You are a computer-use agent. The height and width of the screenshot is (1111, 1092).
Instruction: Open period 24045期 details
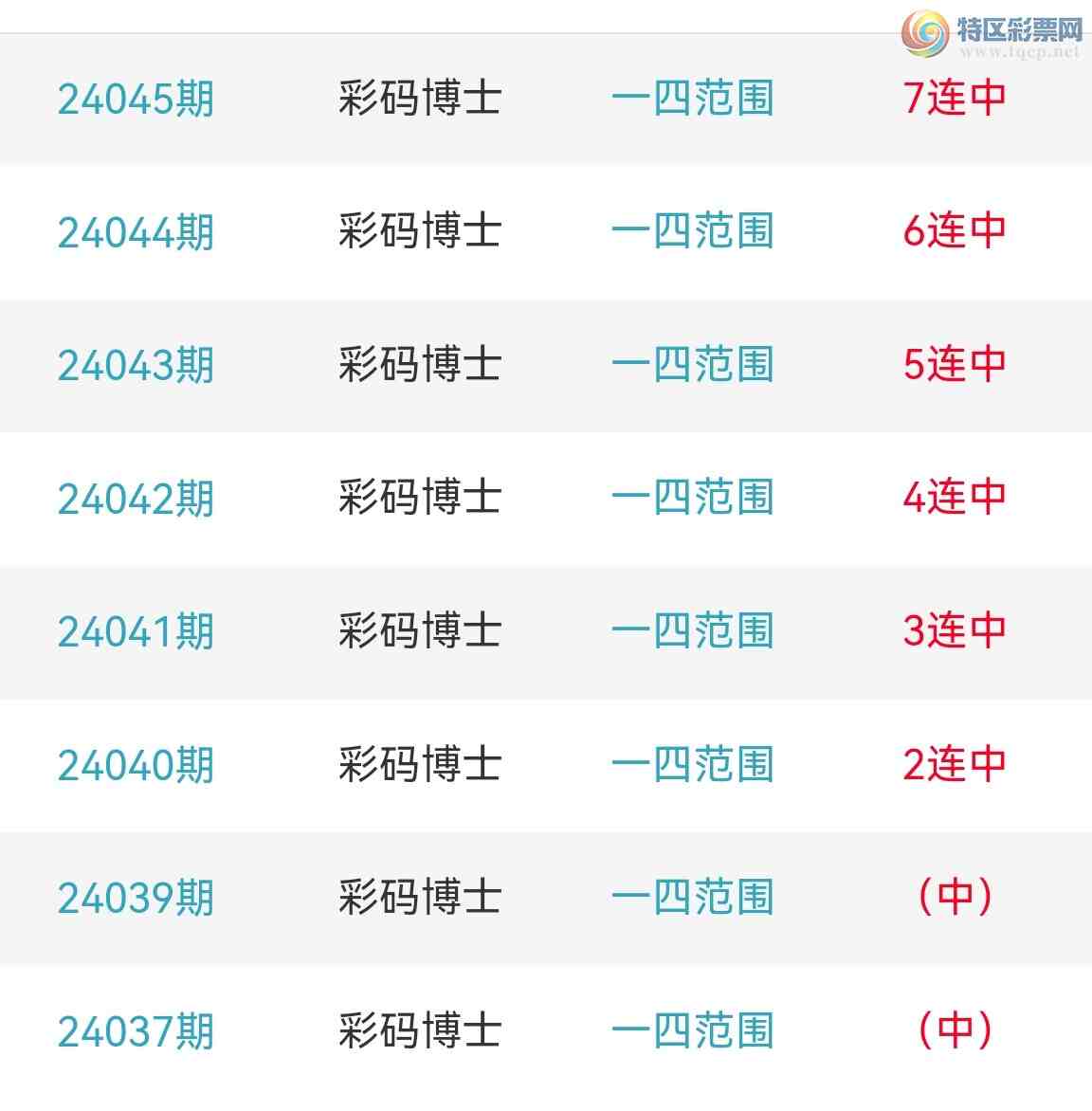tap(137, 98)
